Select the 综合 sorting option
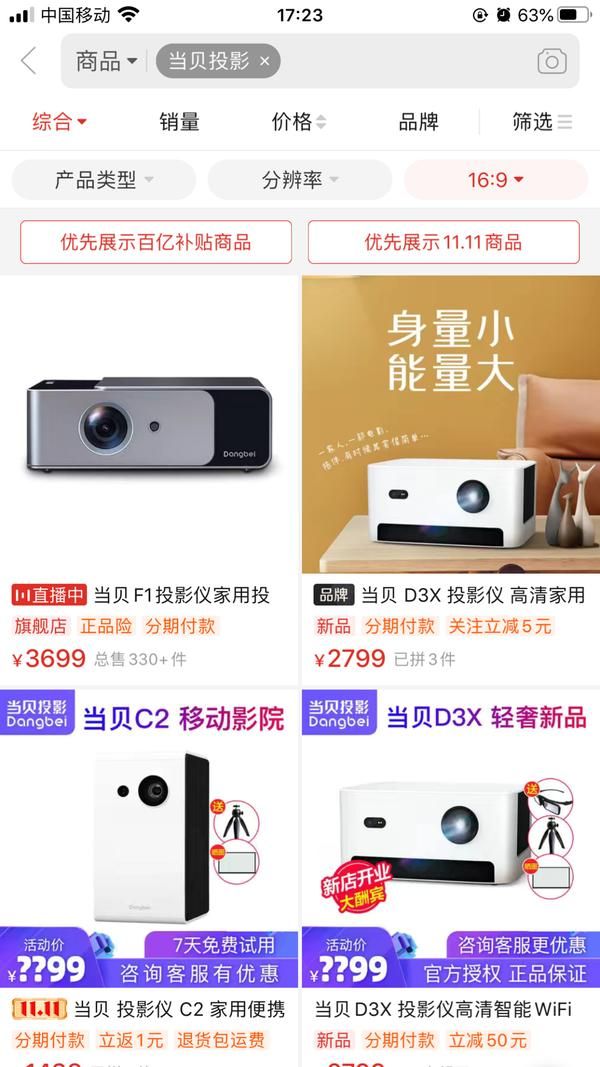Image resolution: width=600 pixels, height=1067 pixels. [59, 122]
